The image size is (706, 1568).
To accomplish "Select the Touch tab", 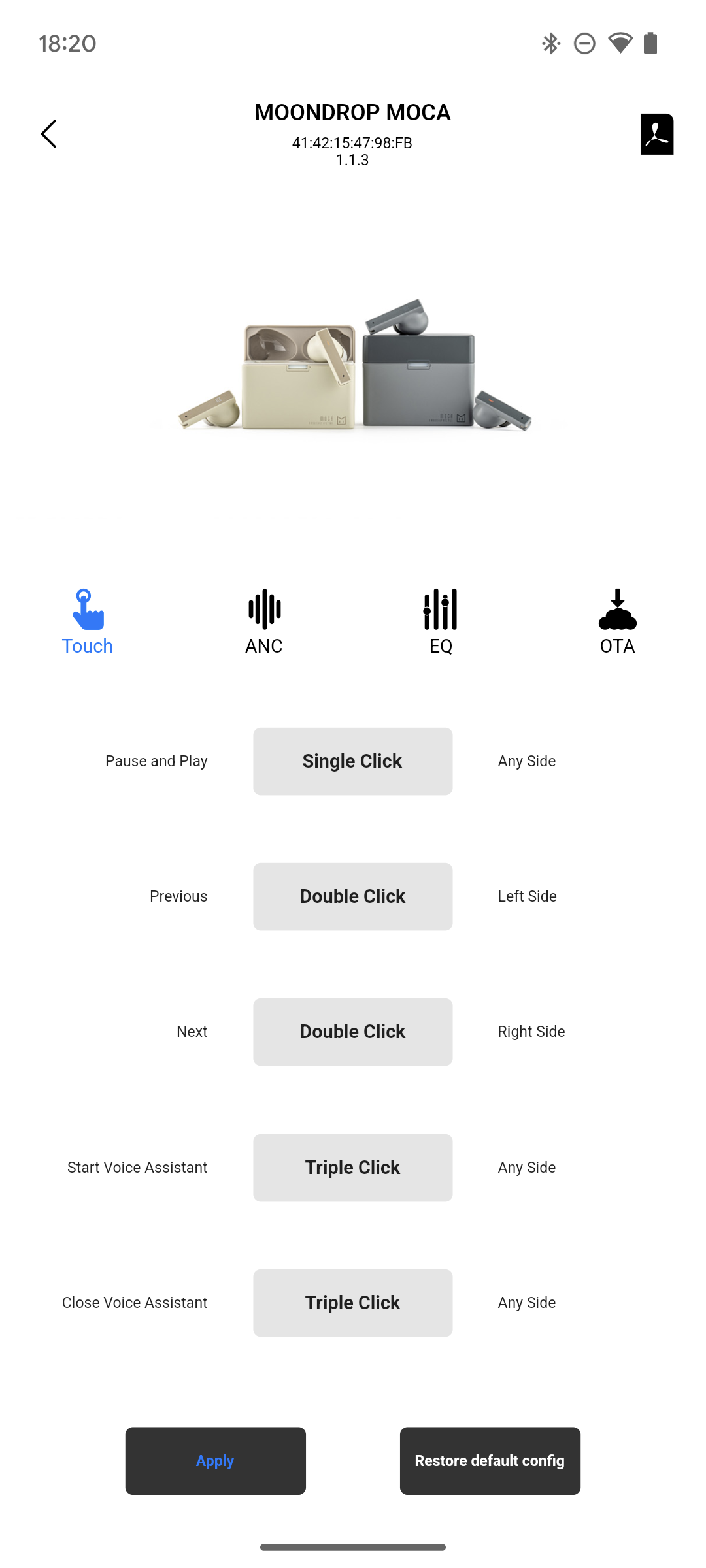I will click(88, 622).
